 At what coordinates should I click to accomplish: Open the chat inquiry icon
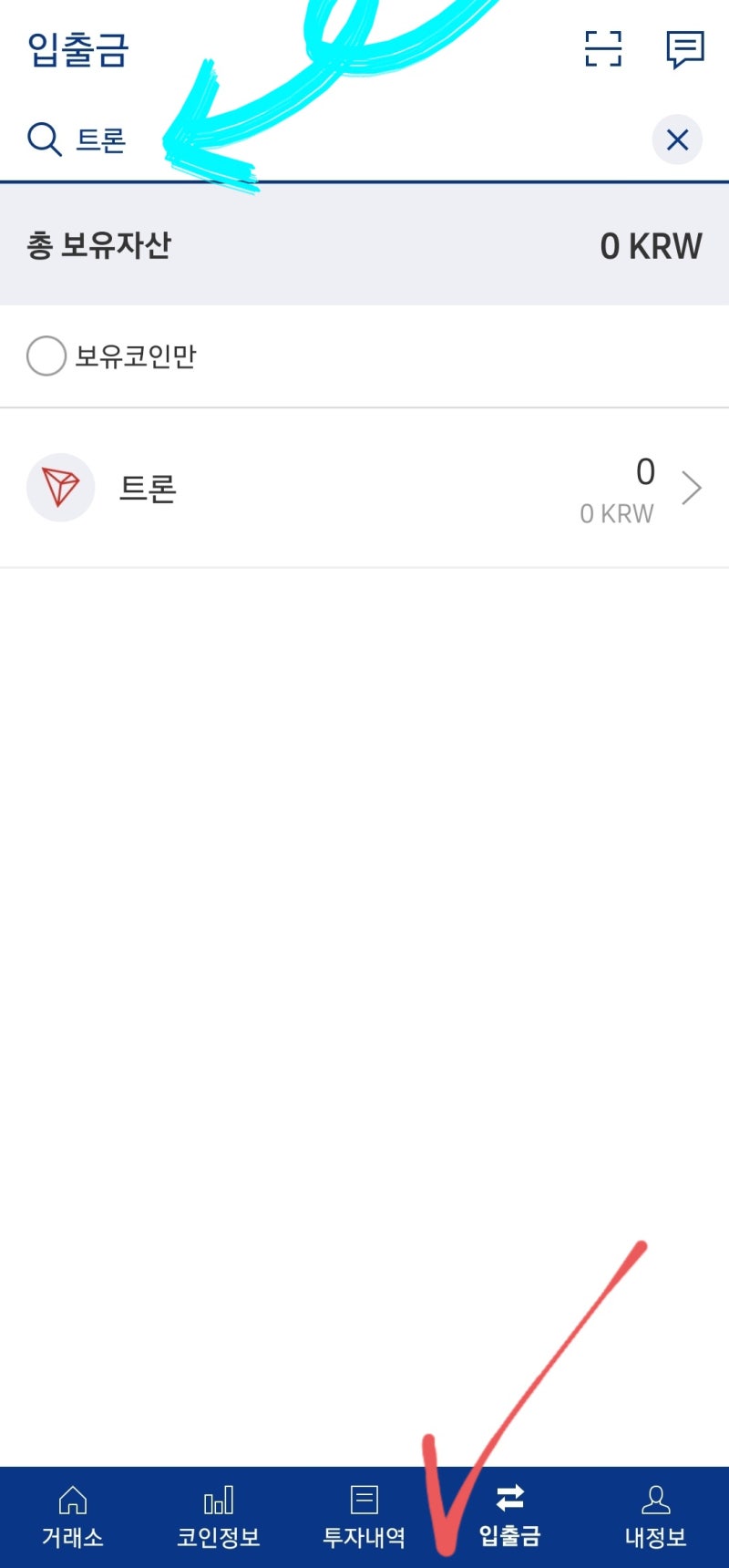tap(685, 49)
